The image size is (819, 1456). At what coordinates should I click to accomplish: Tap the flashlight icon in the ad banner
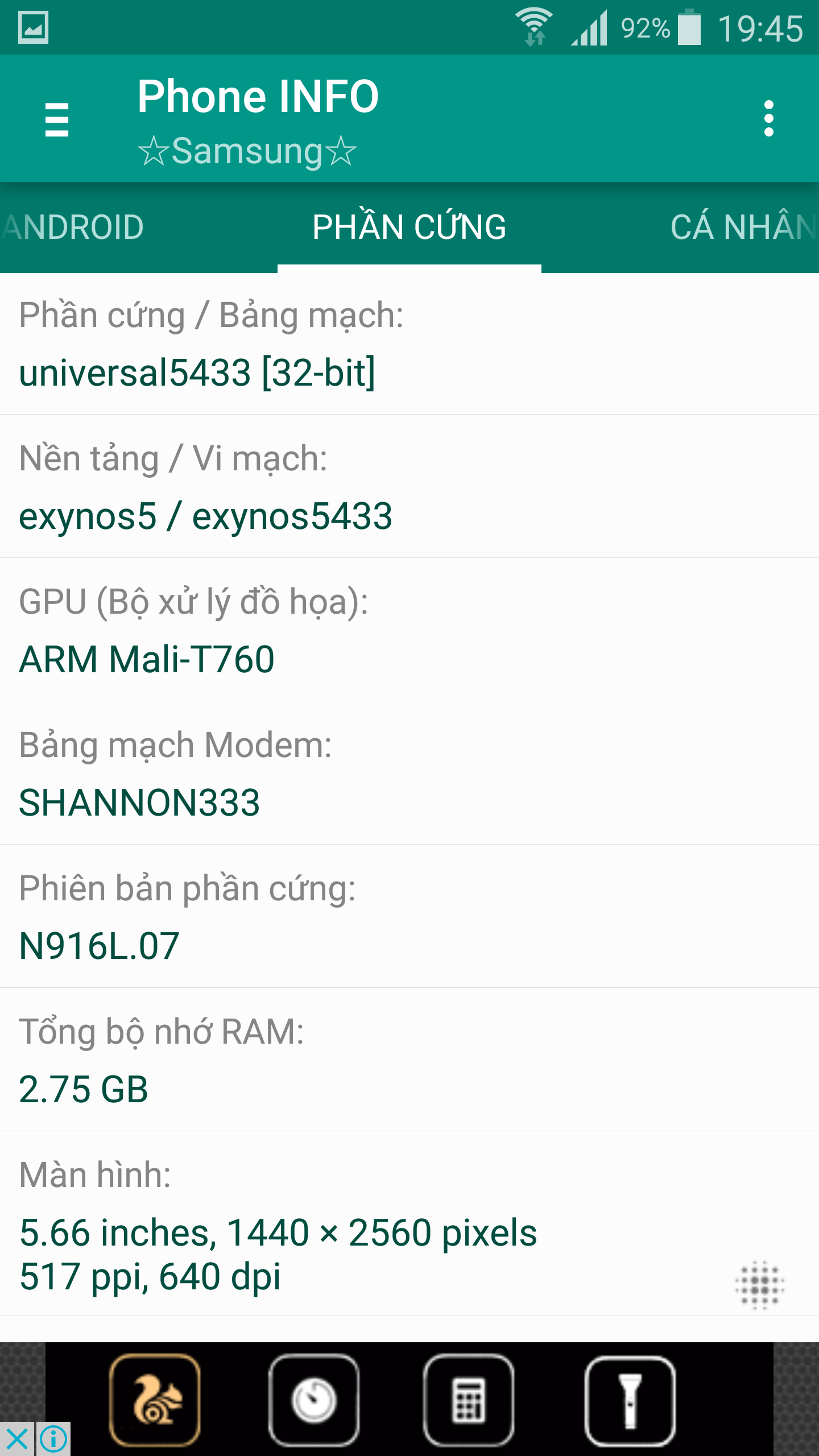630,1400
